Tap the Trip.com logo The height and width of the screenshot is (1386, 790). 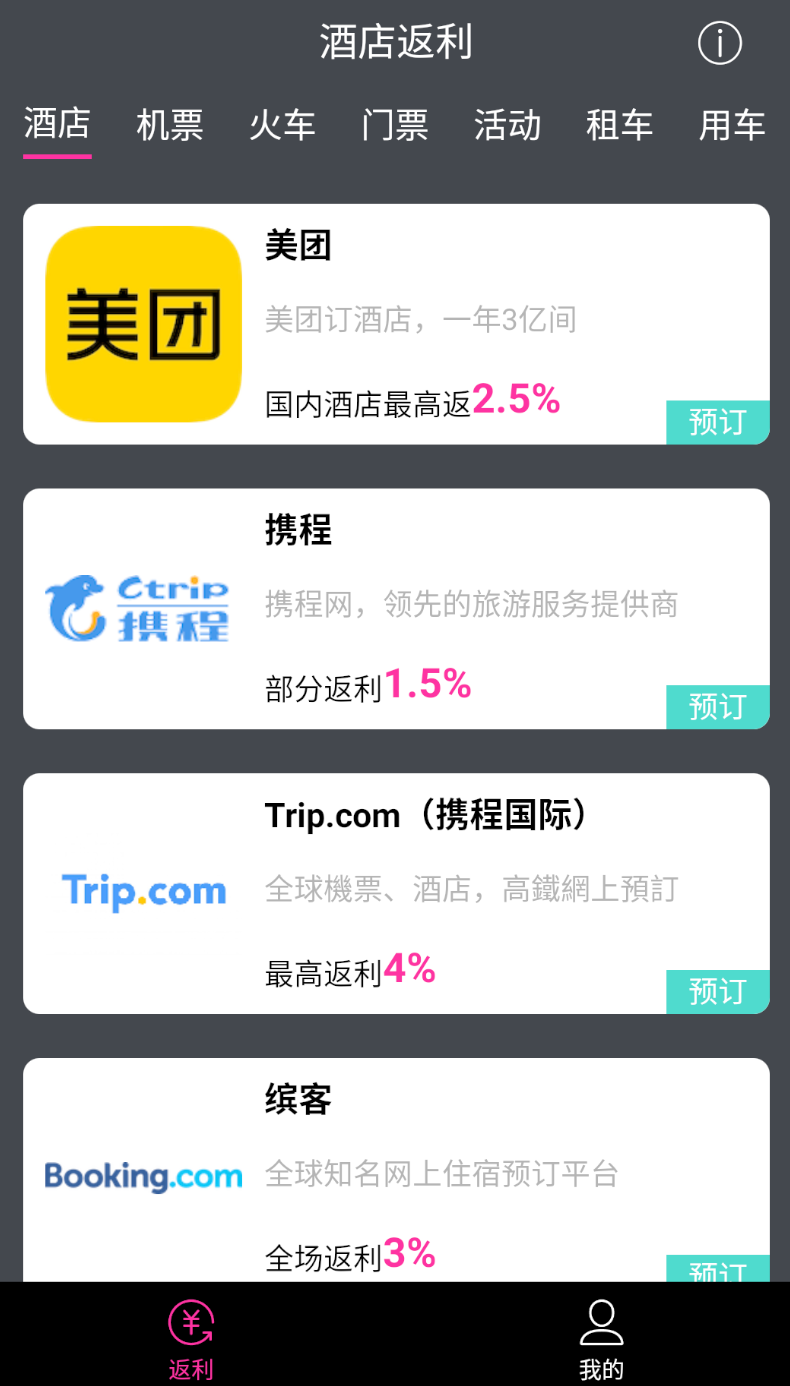tap(142, 890)
